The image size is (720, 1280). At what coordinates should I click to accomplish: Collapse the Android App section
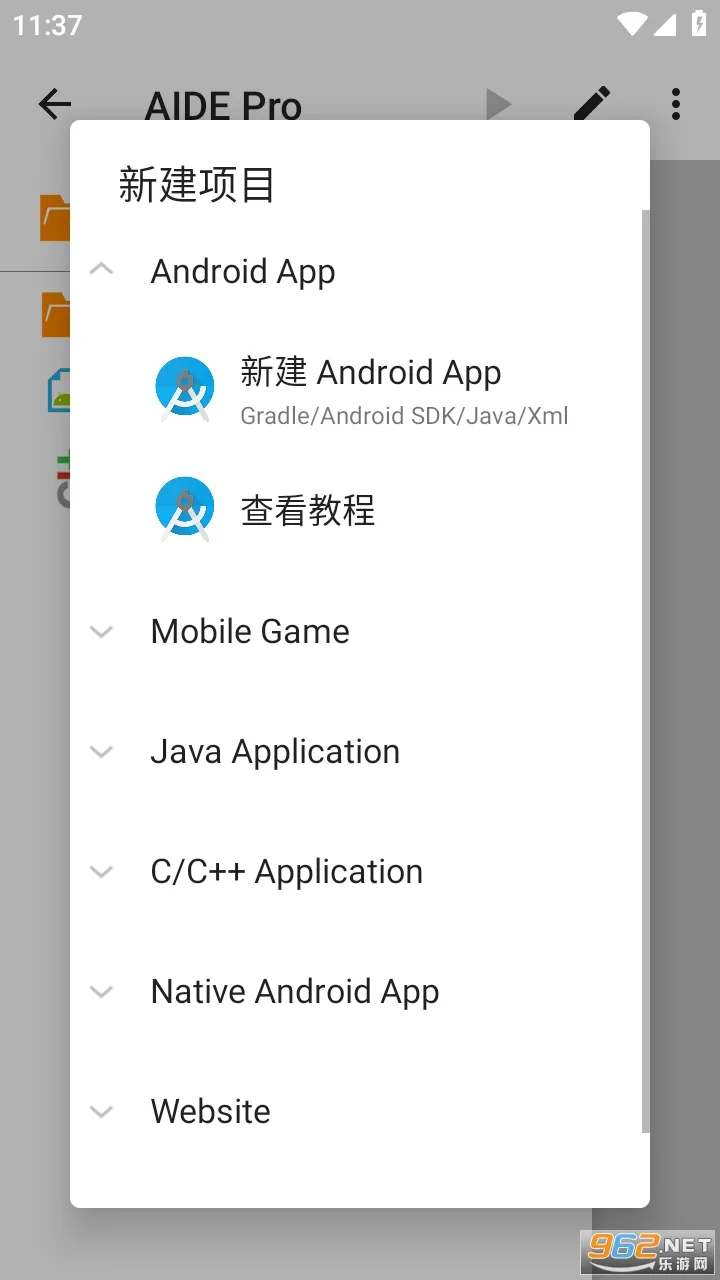click(x=101, y=268)
